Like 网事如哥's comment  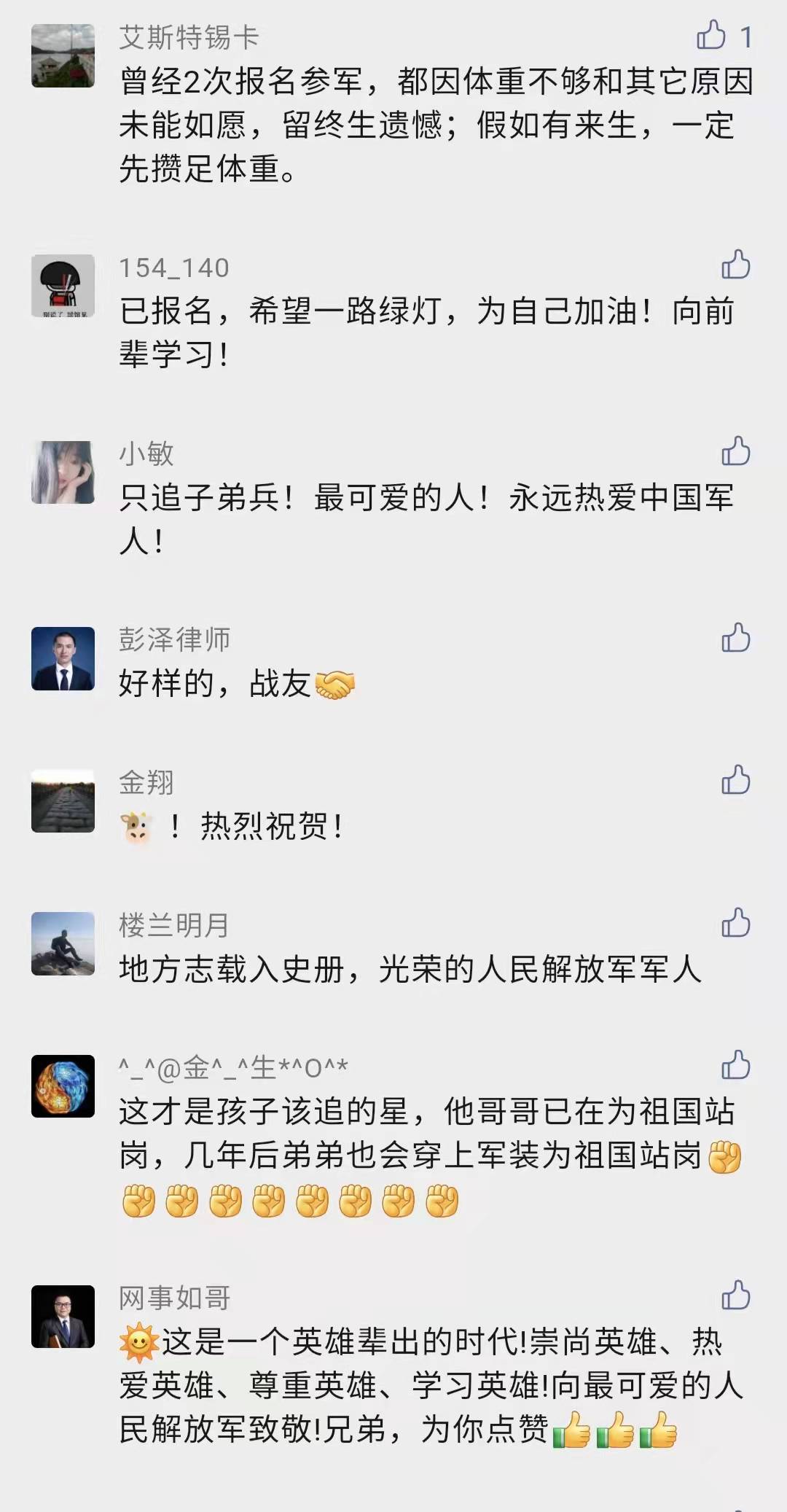(735, 1295)
